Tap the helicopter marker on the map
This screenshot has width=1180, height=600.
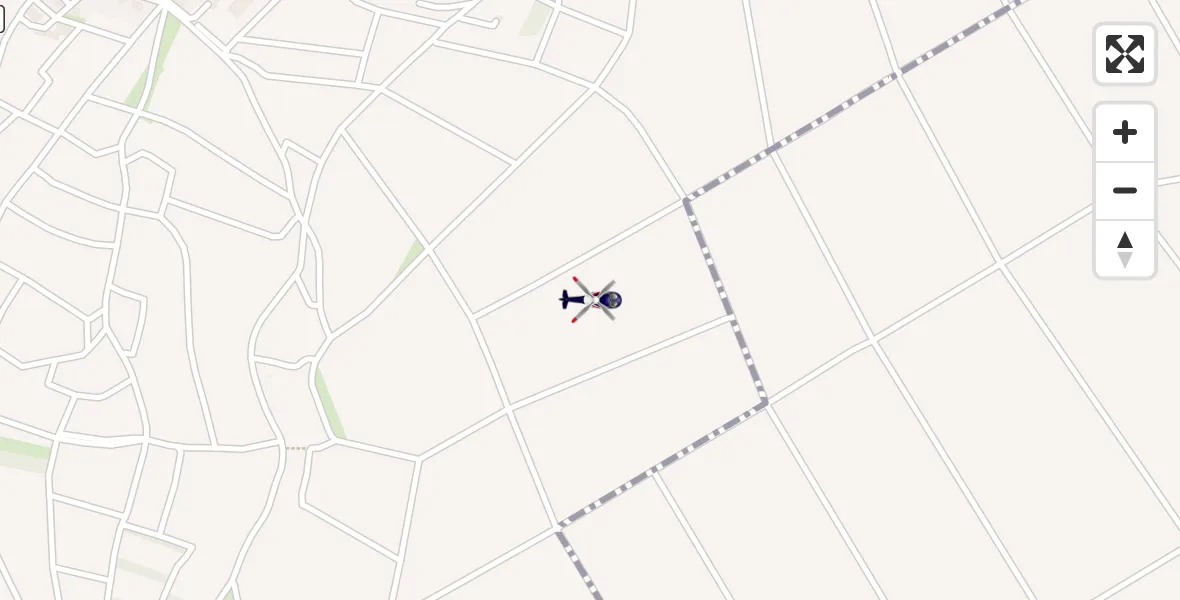tap(593, 299)
